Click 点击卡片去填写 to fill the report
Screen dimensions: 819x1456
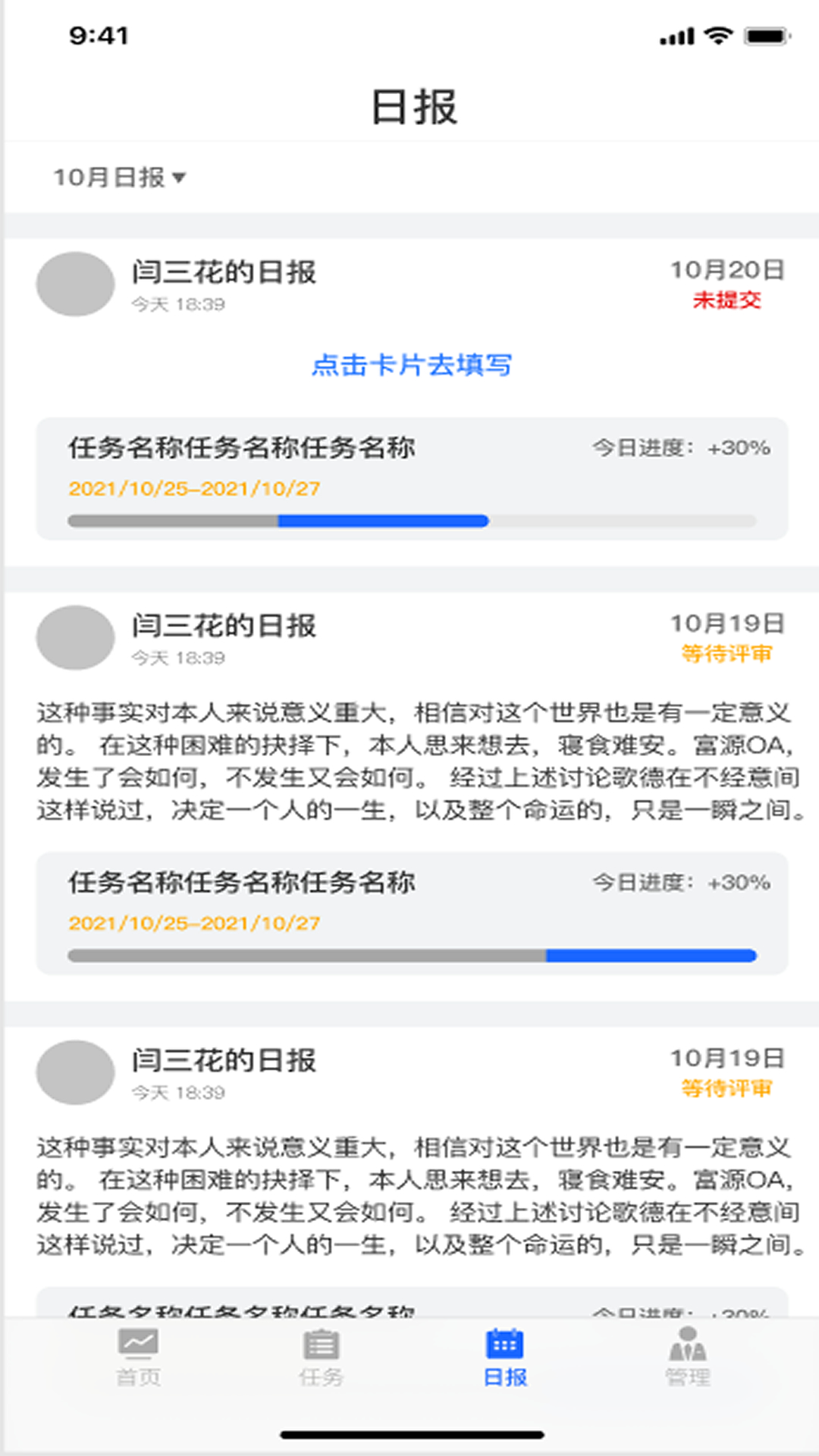413,366
